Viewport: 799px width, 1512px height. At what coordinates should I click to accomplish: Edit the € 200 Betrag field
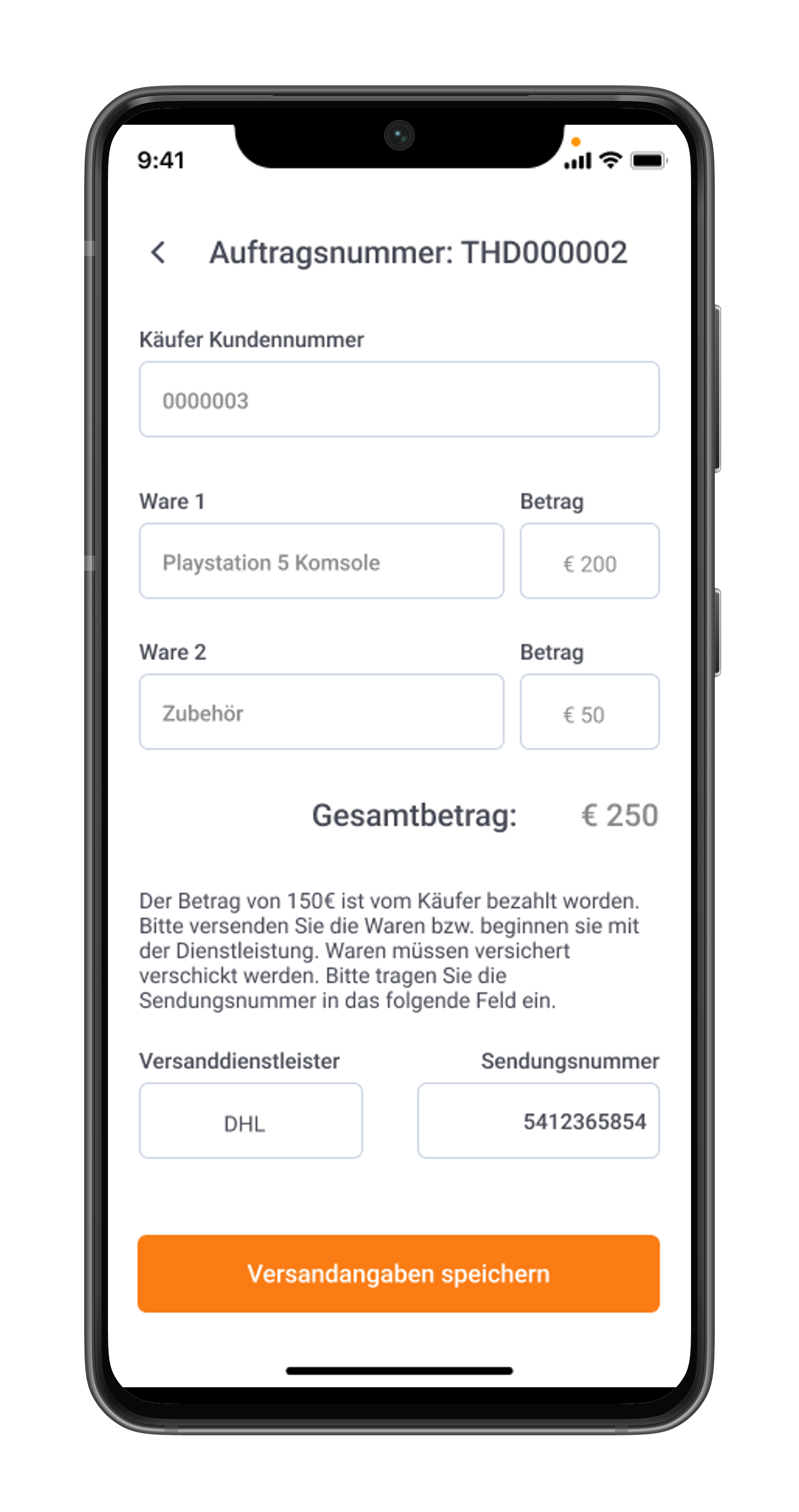(589, 561)
